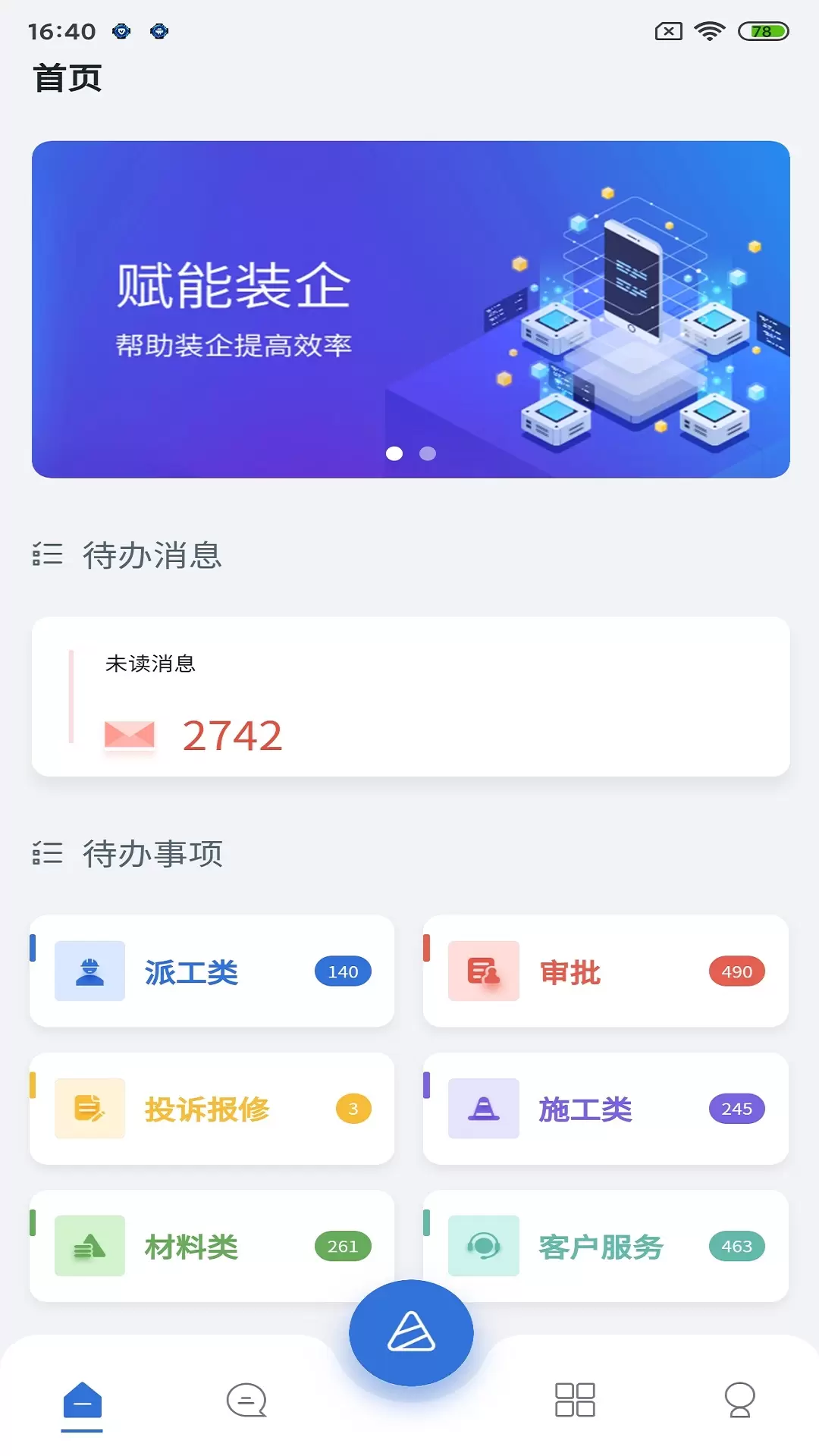This screenshot has height=1456, width=819.
Task: Open the 赋能装企 promotional banner
Action: pos(410,309)
